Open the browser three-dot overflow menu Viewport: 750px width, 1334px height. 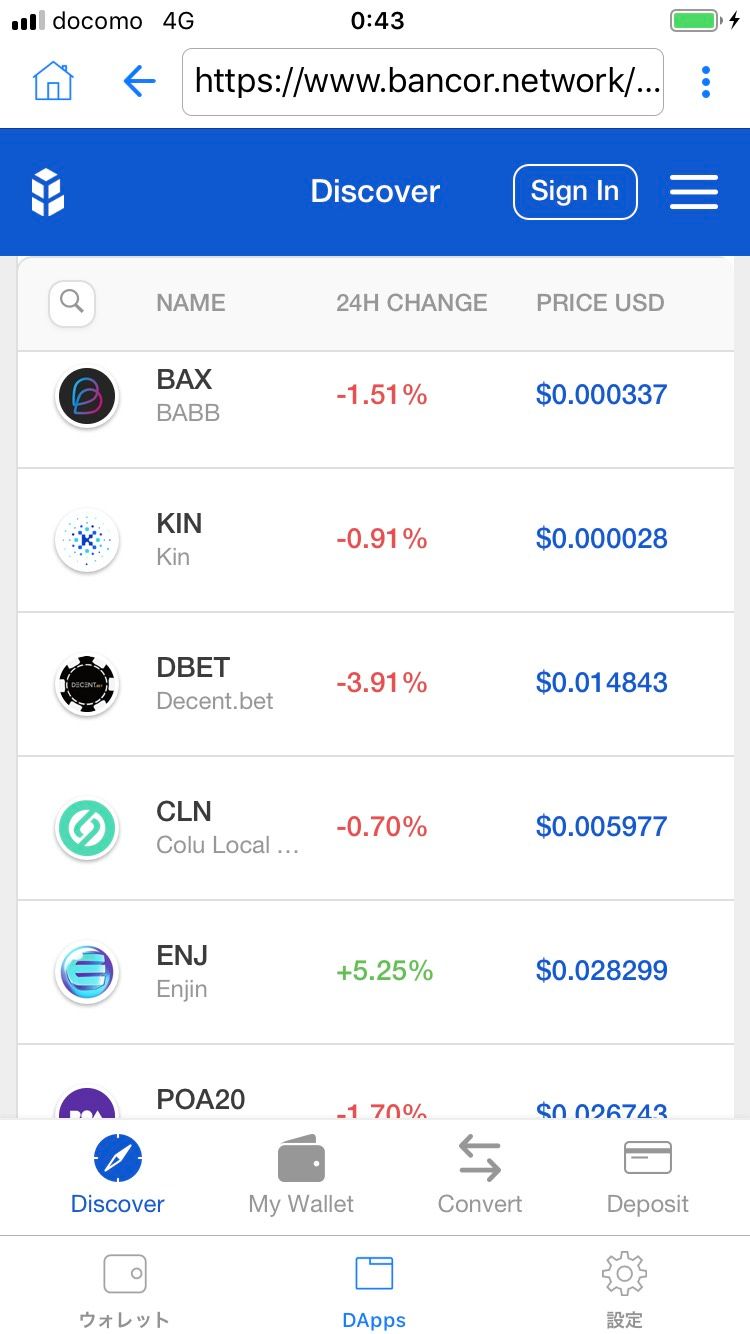tap(706, 81)
